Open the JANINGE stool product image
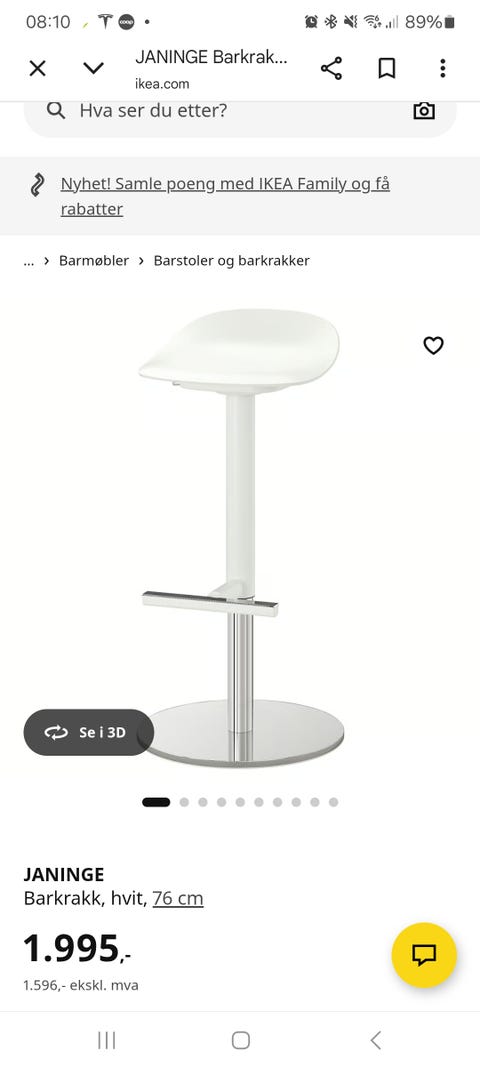Image resolution: width=480 pixels, height=1067 pixels. tap(240, 537)
